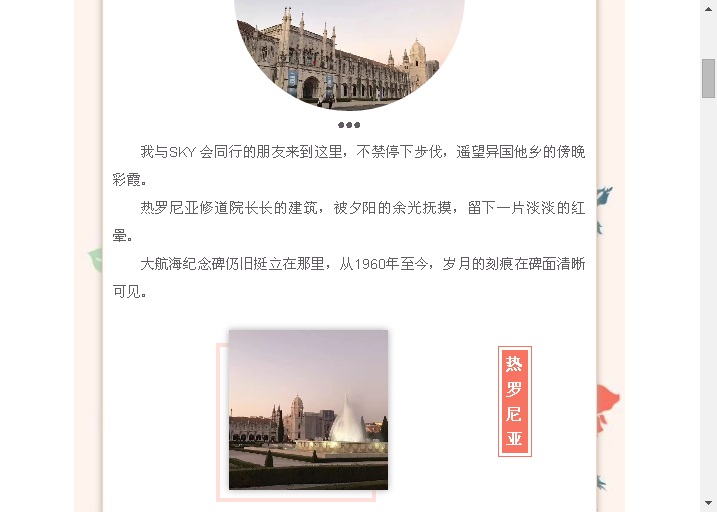Click the scrollbar down arrow
This screenshot has height=512, width=717.
708,503
